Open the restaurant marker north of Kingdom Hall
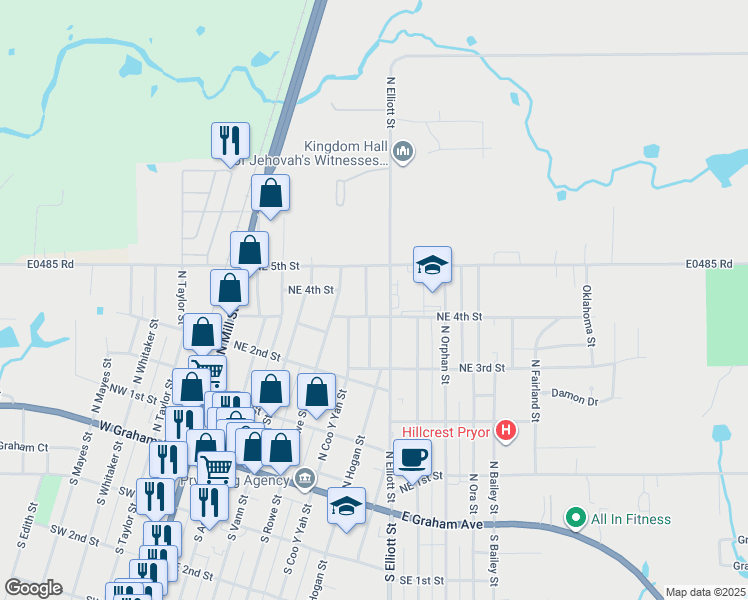The width and height of the screenshot is (748, 600). point(230,140)
